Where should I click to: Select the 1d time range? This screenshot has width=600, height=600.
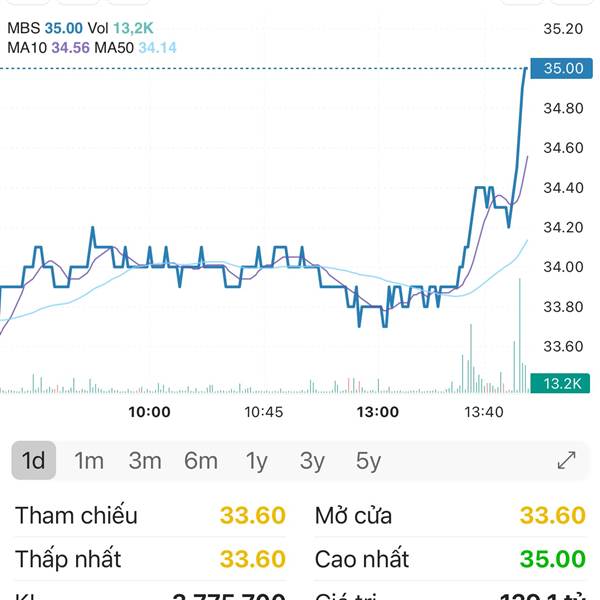pos(34,461)
